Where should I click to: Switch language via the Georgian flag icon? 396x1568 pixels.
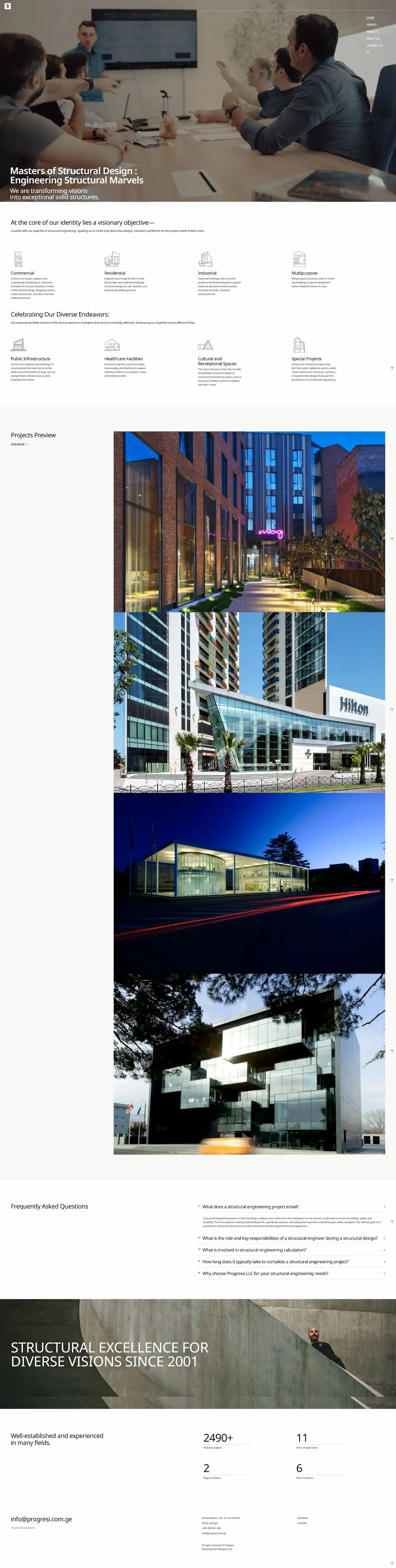368,52
